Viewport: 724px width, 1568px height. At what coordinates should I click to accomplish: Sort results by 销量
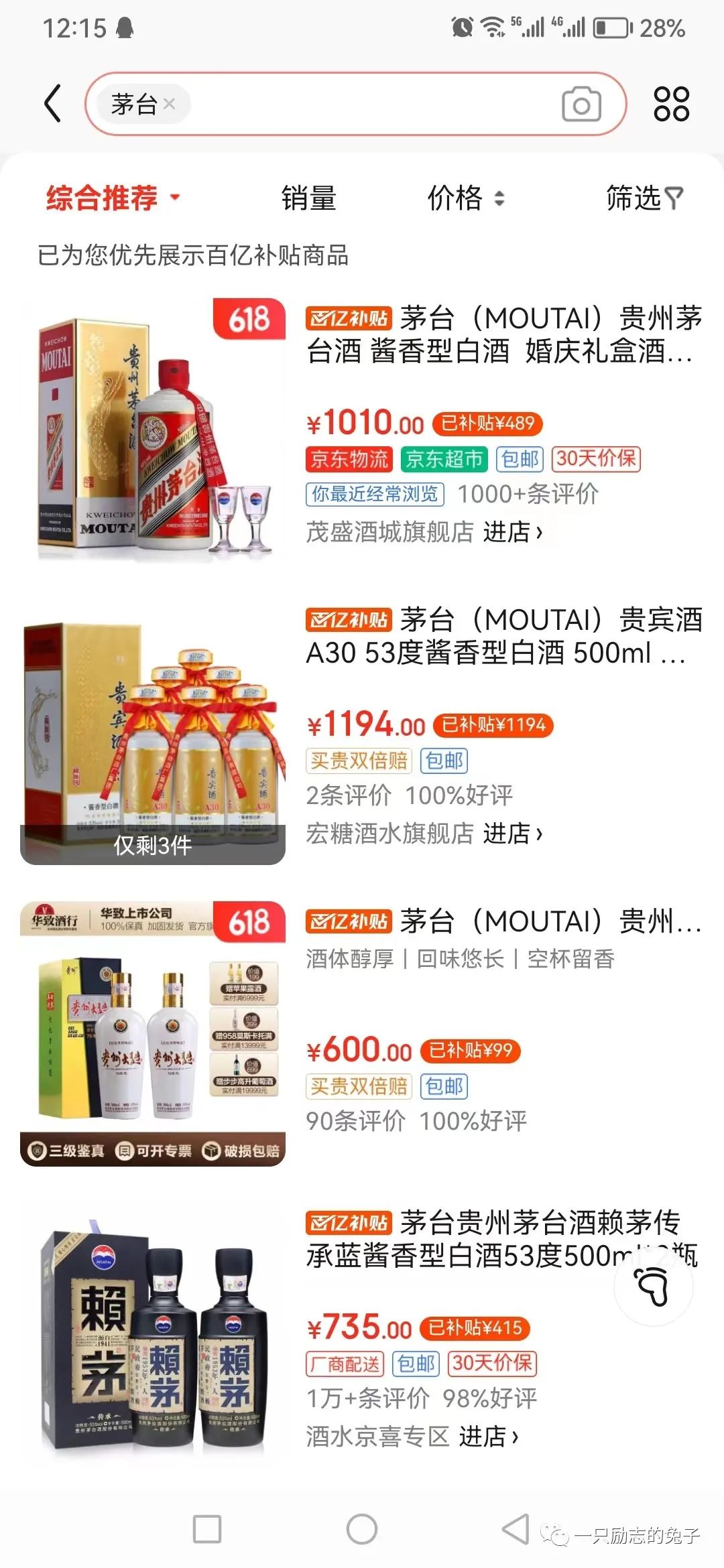coord(308,198)
